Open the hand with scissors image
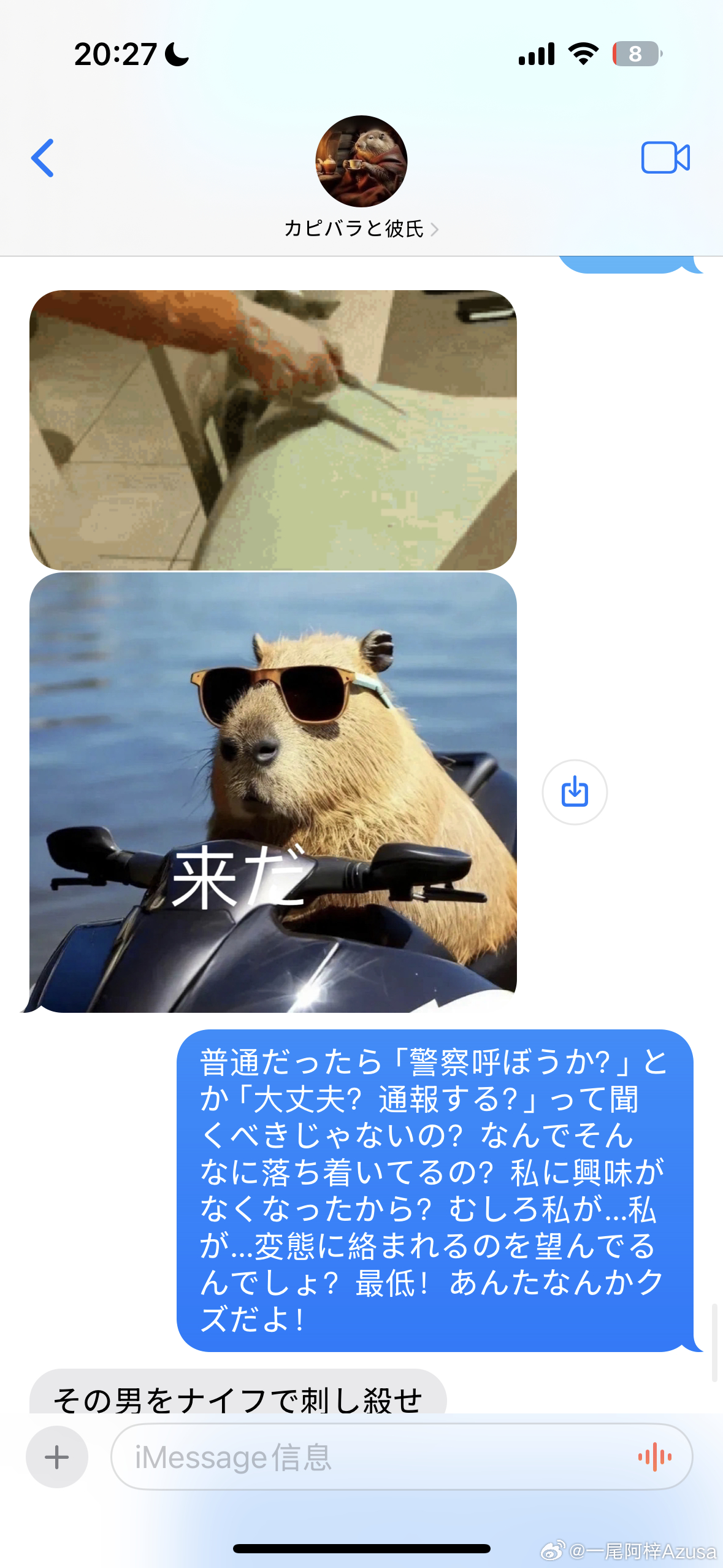Viewport: 723px width, 1568px height. 273,430
